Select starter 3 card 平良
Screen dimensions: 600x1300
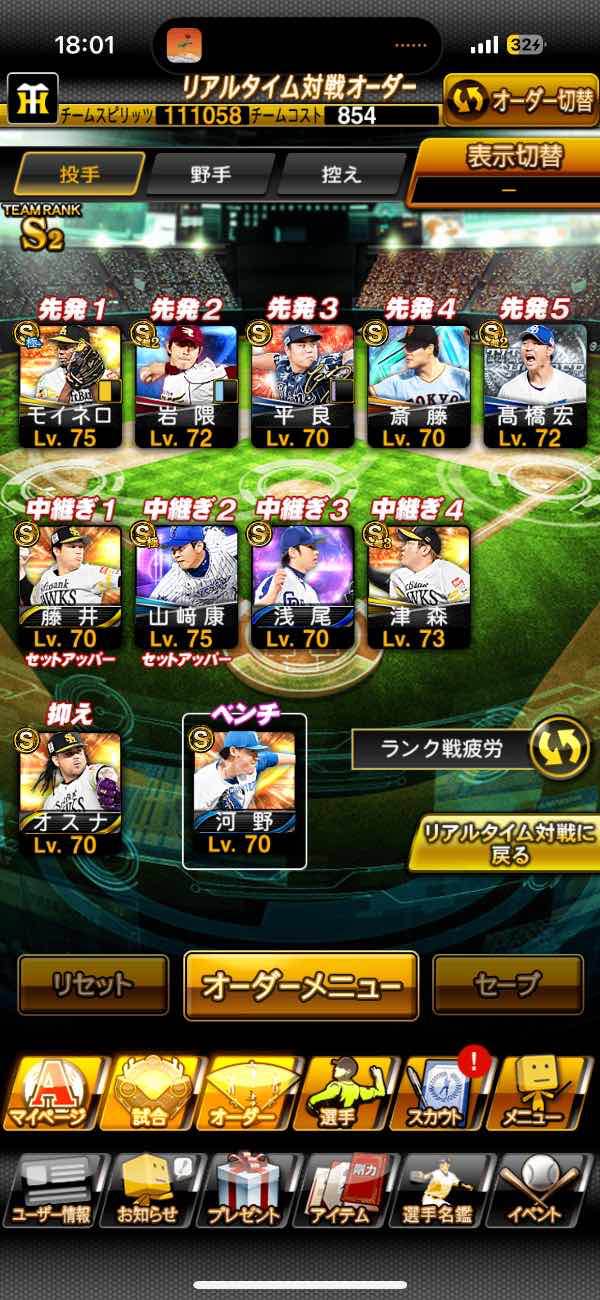pos(302,384)
